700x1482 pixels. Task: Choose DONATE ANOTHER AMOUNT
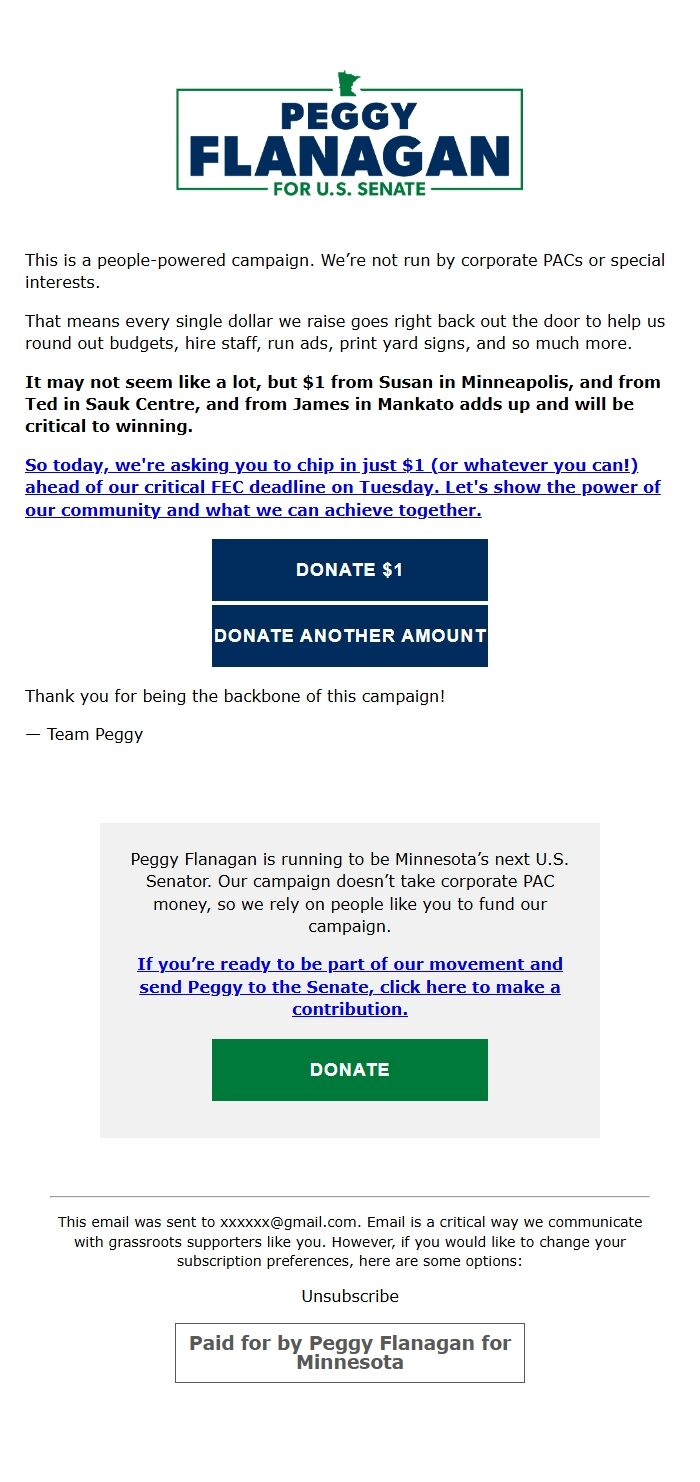349,636
